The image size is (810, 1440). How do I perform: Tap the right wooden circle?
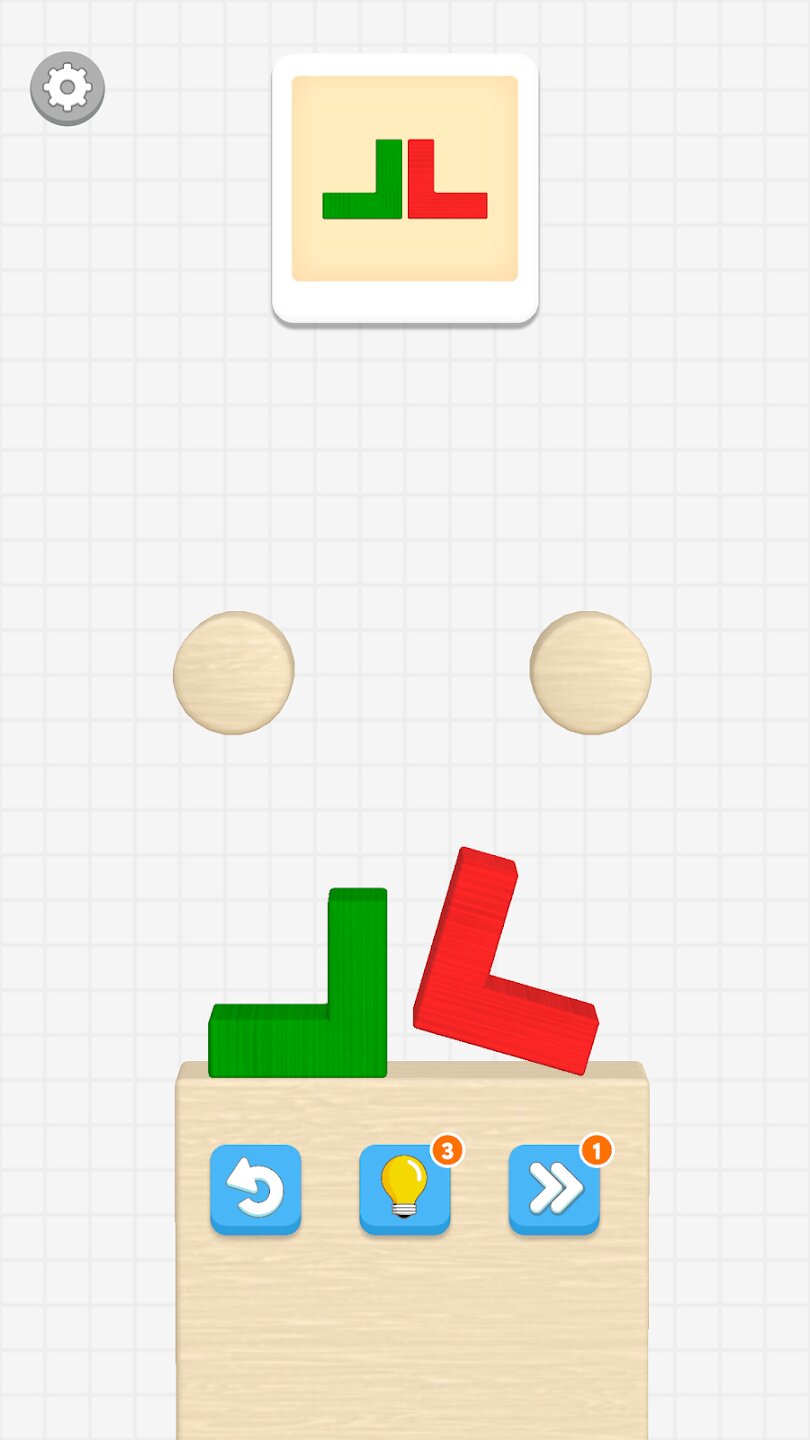(x=590, y=673)
